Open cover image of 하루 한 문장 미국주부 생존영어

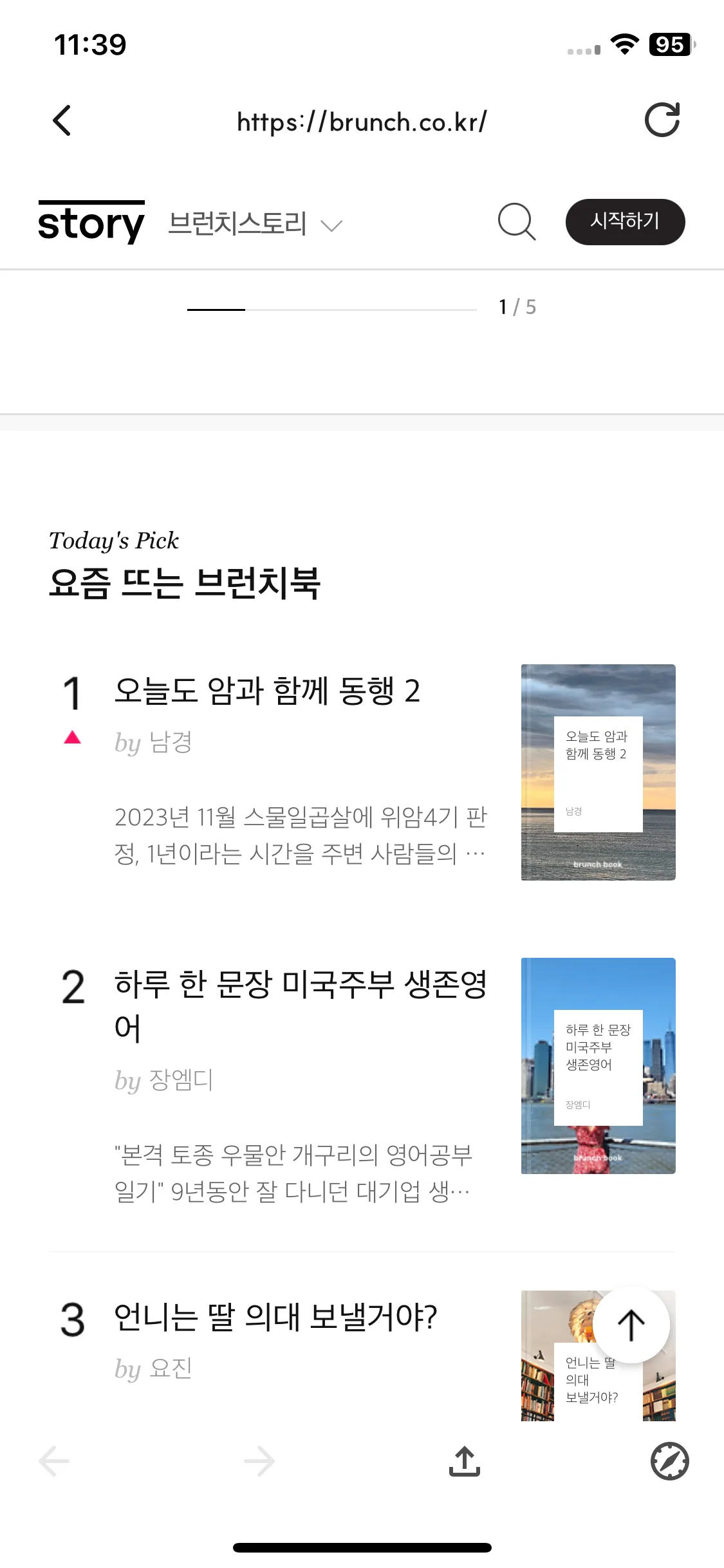(x=598, y=1065)
